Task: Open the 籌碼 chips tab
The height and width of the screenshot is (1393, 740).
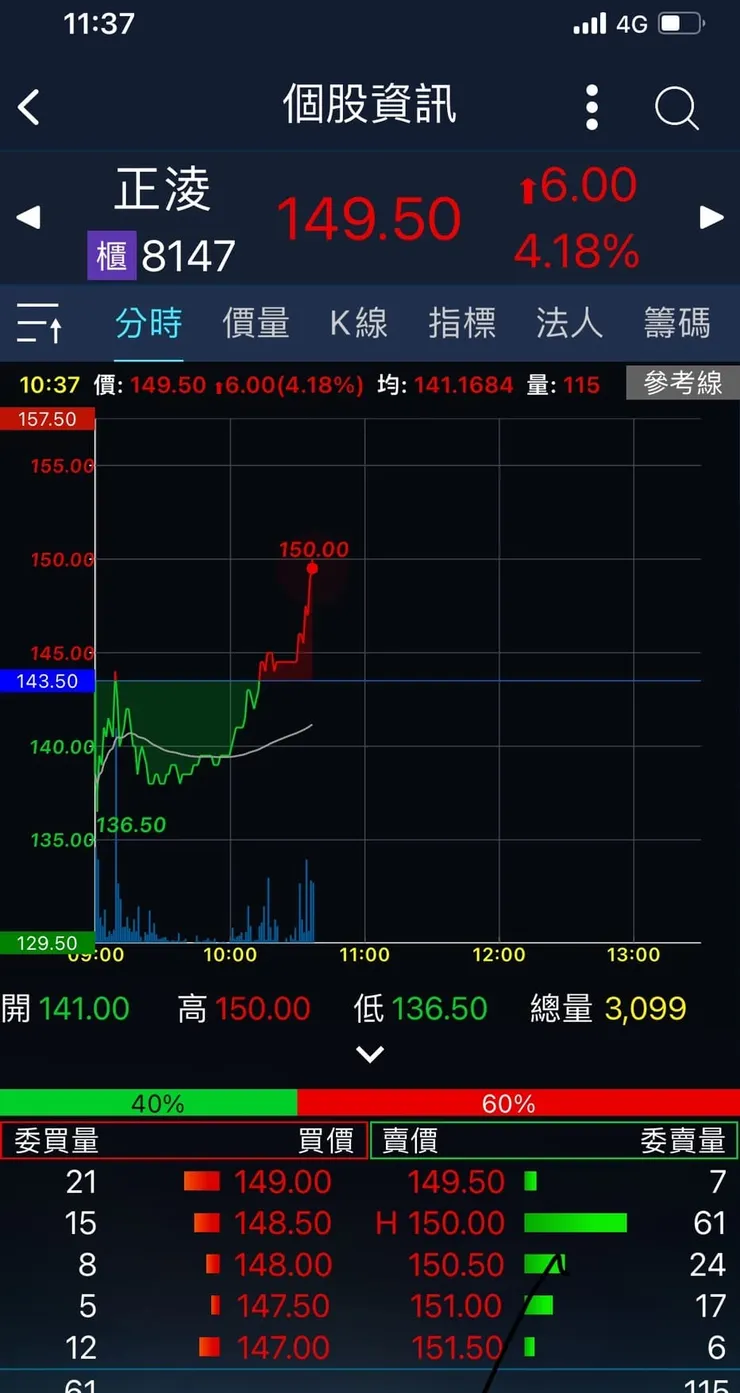Action: click(676, 322)
